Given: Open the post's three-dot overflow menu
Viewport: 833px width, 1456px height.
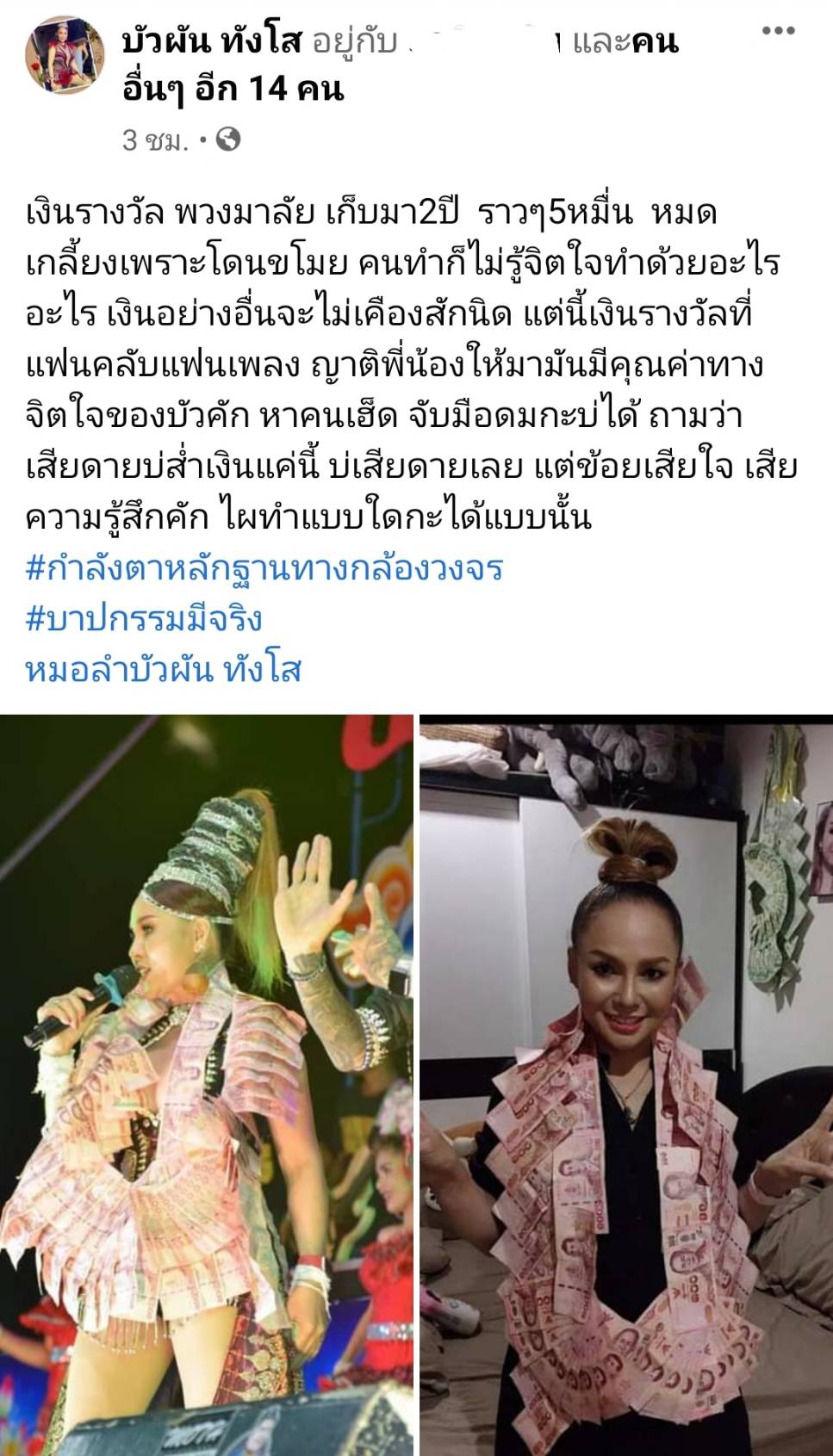Looking at the screenshot, I should (777, 31).
